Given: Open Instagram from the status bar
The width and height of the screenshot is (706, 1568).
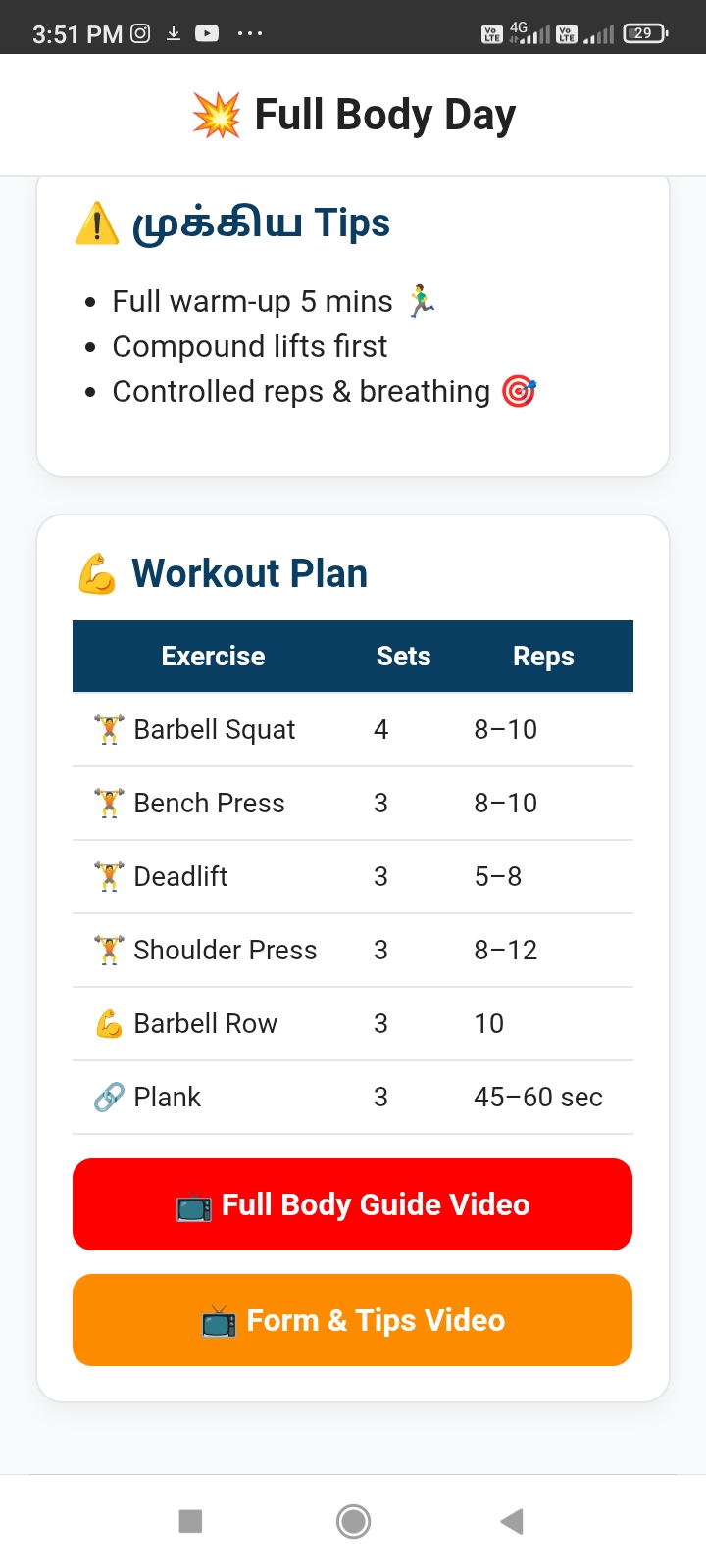Looking at the screenshot, I should tap(140, 32).
